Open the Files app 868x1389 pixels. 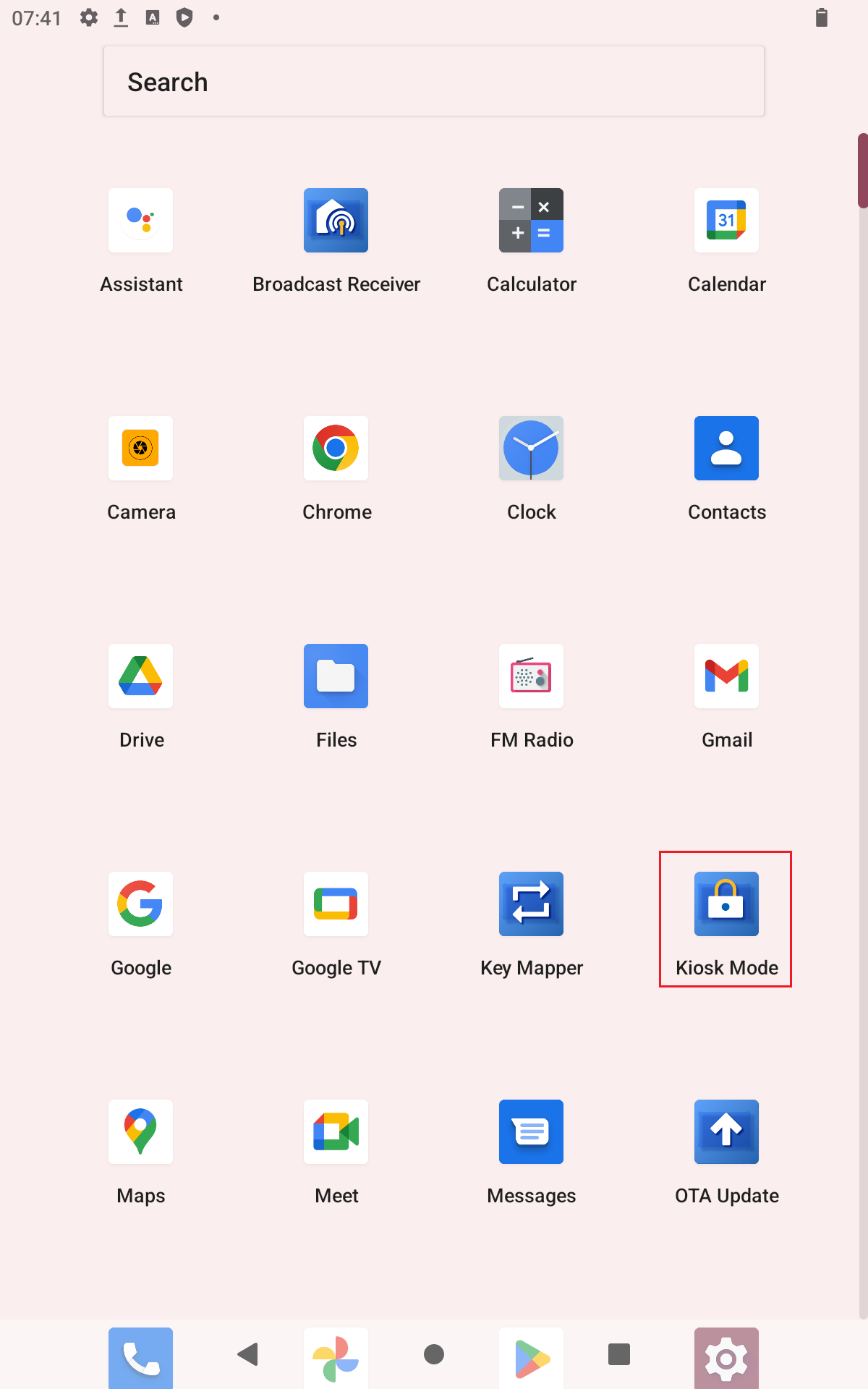pos(336,676)
